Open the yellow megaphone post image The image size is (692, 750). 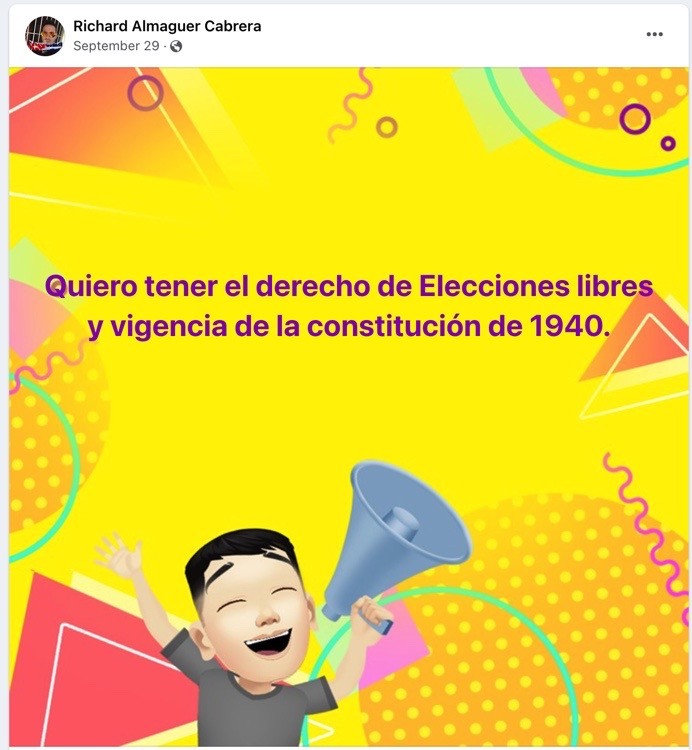click(x=348, y=420)
